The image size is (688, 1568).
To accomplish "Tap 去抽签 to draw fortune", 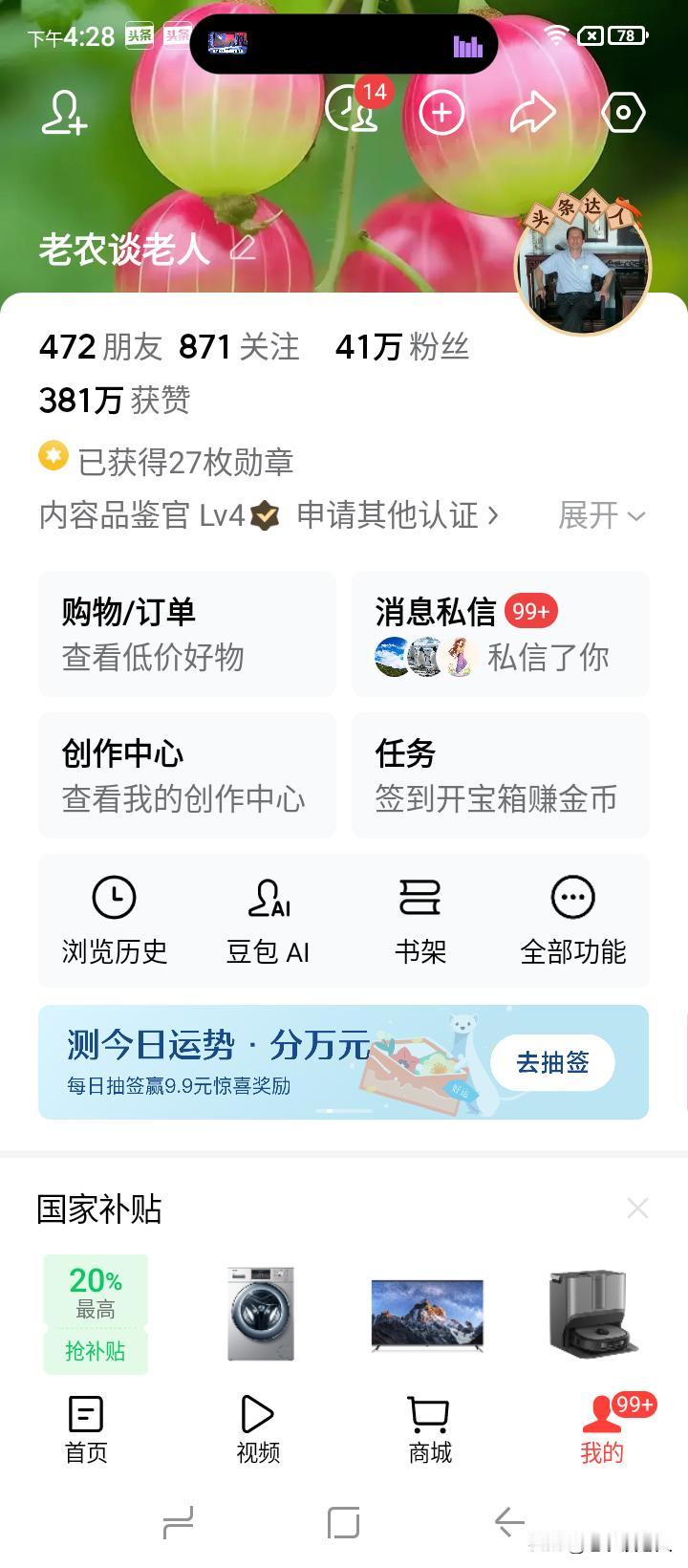I will [x=552, y=1062].
